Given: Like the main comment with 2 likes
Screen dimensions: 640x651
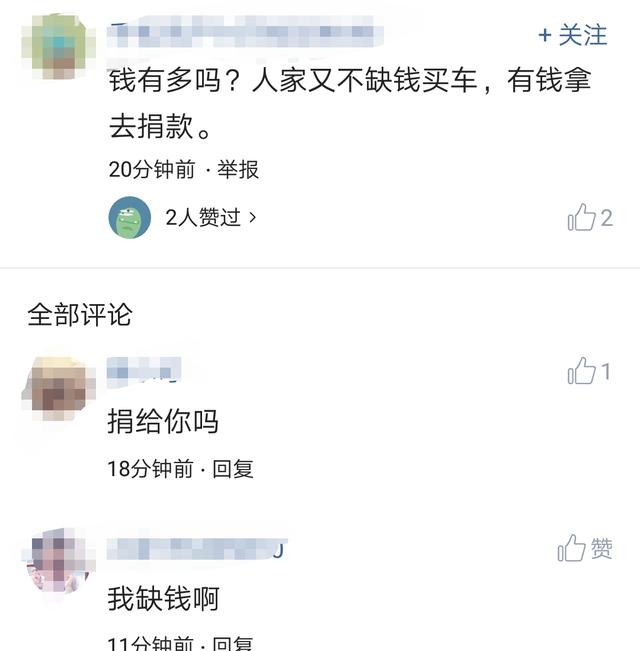Looking at the screenshot, I should coord(589,217).
